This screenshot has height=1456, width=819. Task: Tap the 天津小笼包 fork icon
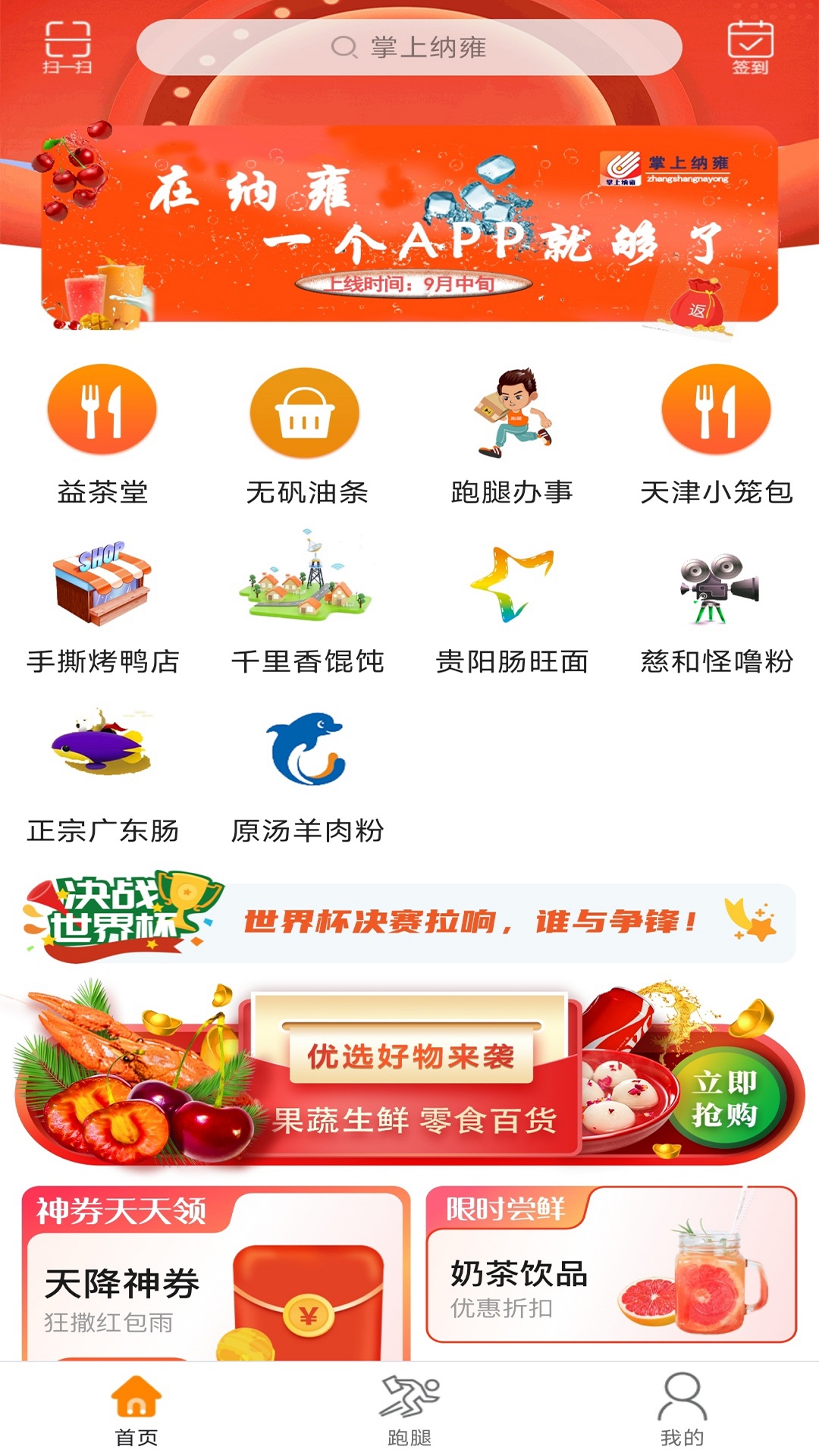click(715, 408)
